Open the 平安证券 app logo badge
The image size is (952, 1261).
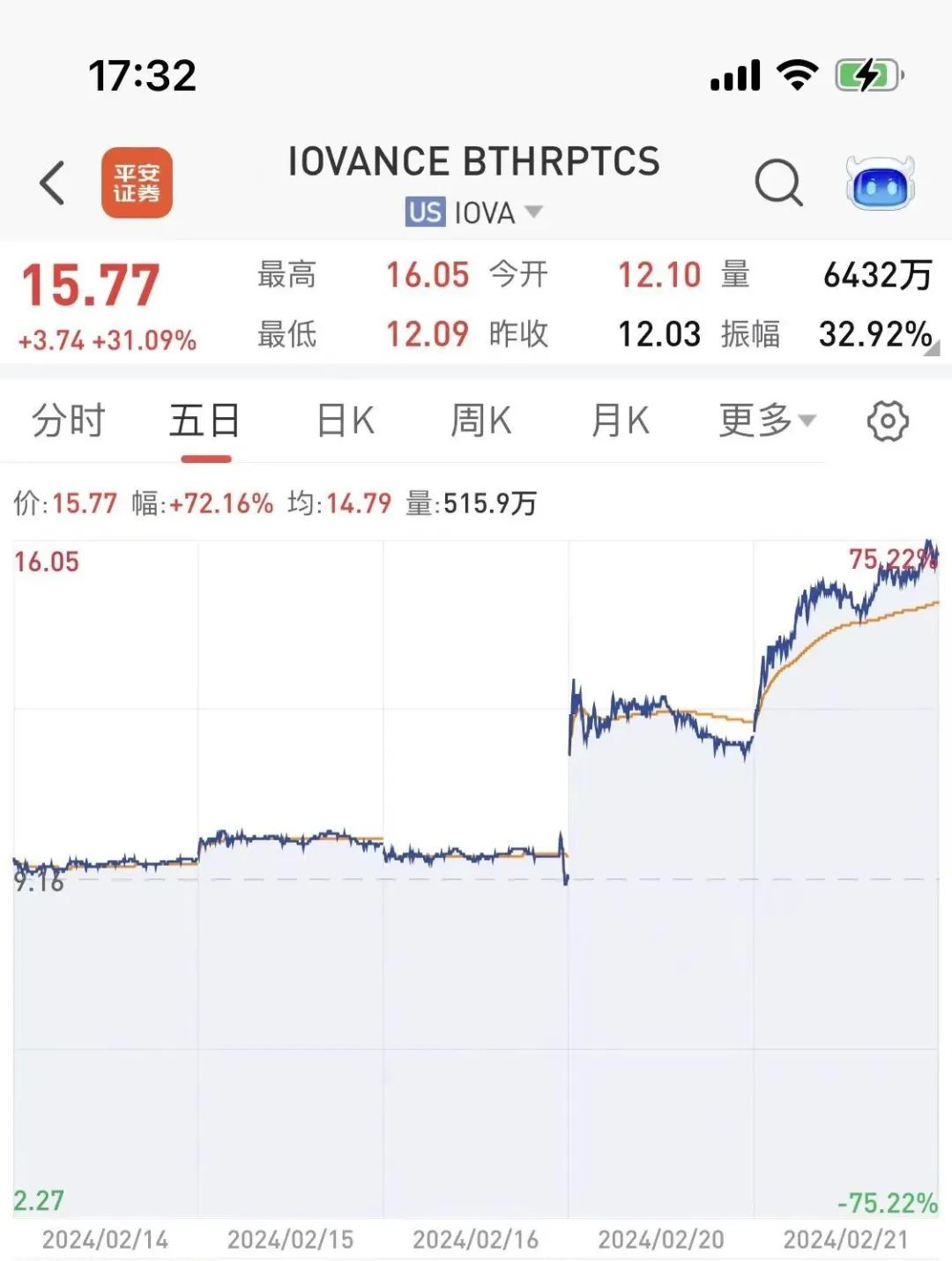click(x=137, y=183)
